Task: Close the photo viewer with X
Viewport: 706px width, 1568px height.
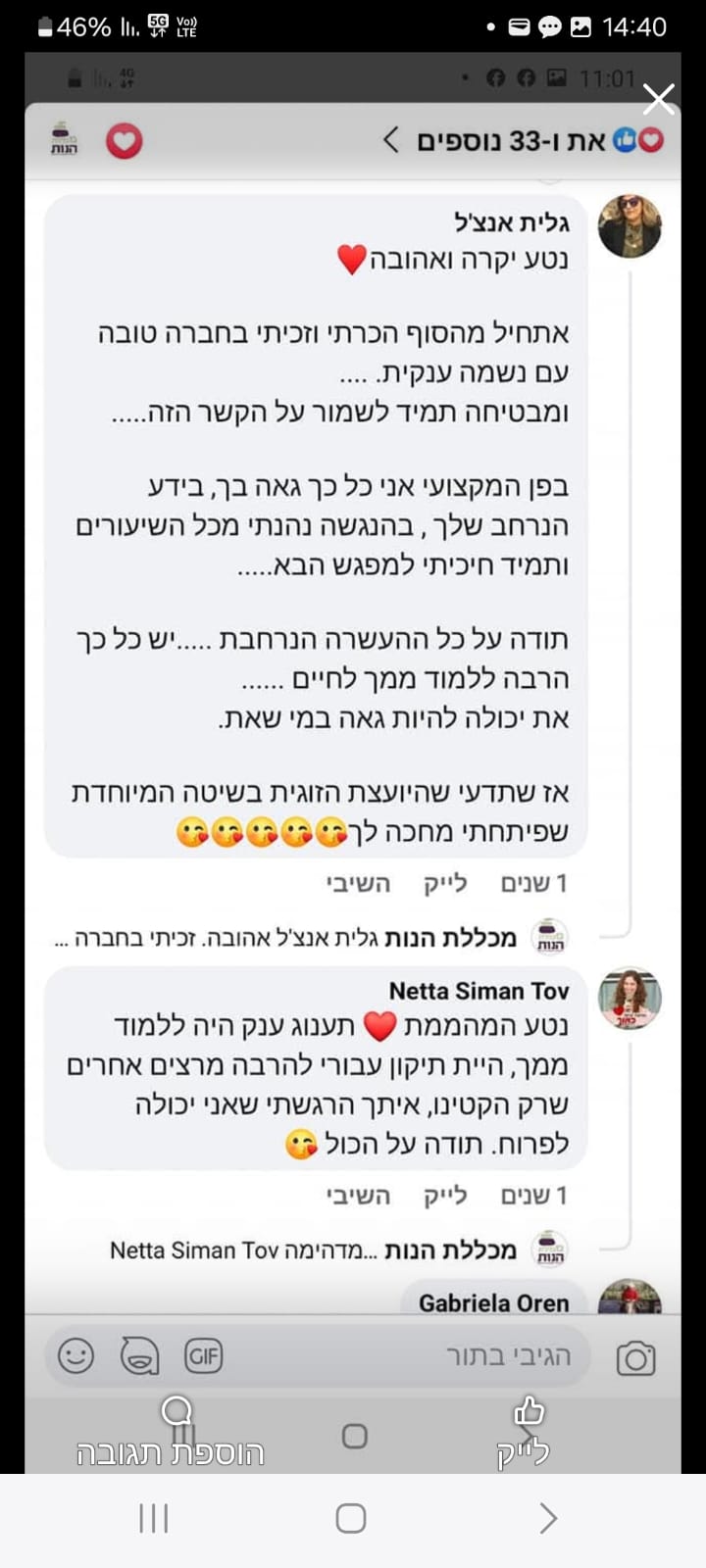Action: tap(658, 99)
